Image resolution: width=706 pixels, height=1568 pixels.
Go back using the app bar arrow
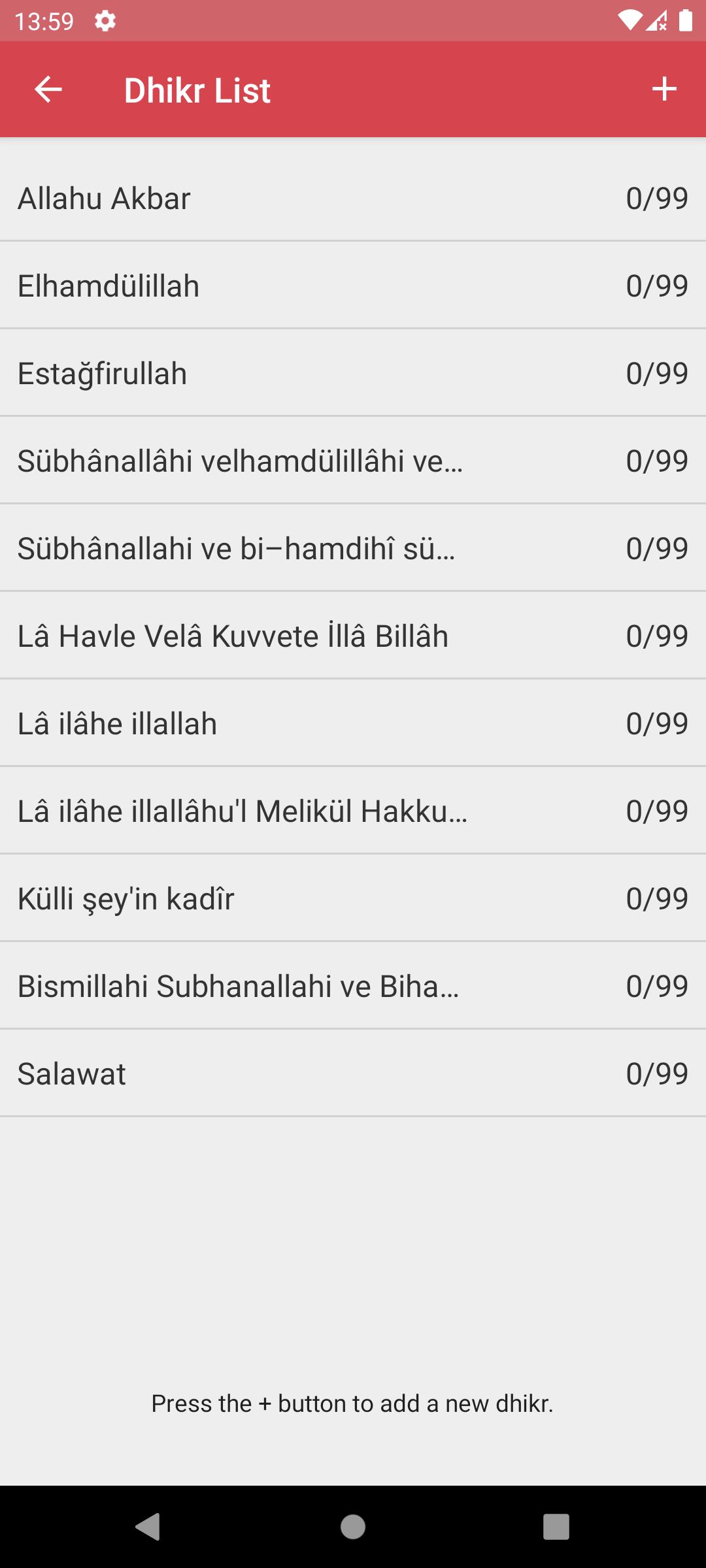click(48, 90)
